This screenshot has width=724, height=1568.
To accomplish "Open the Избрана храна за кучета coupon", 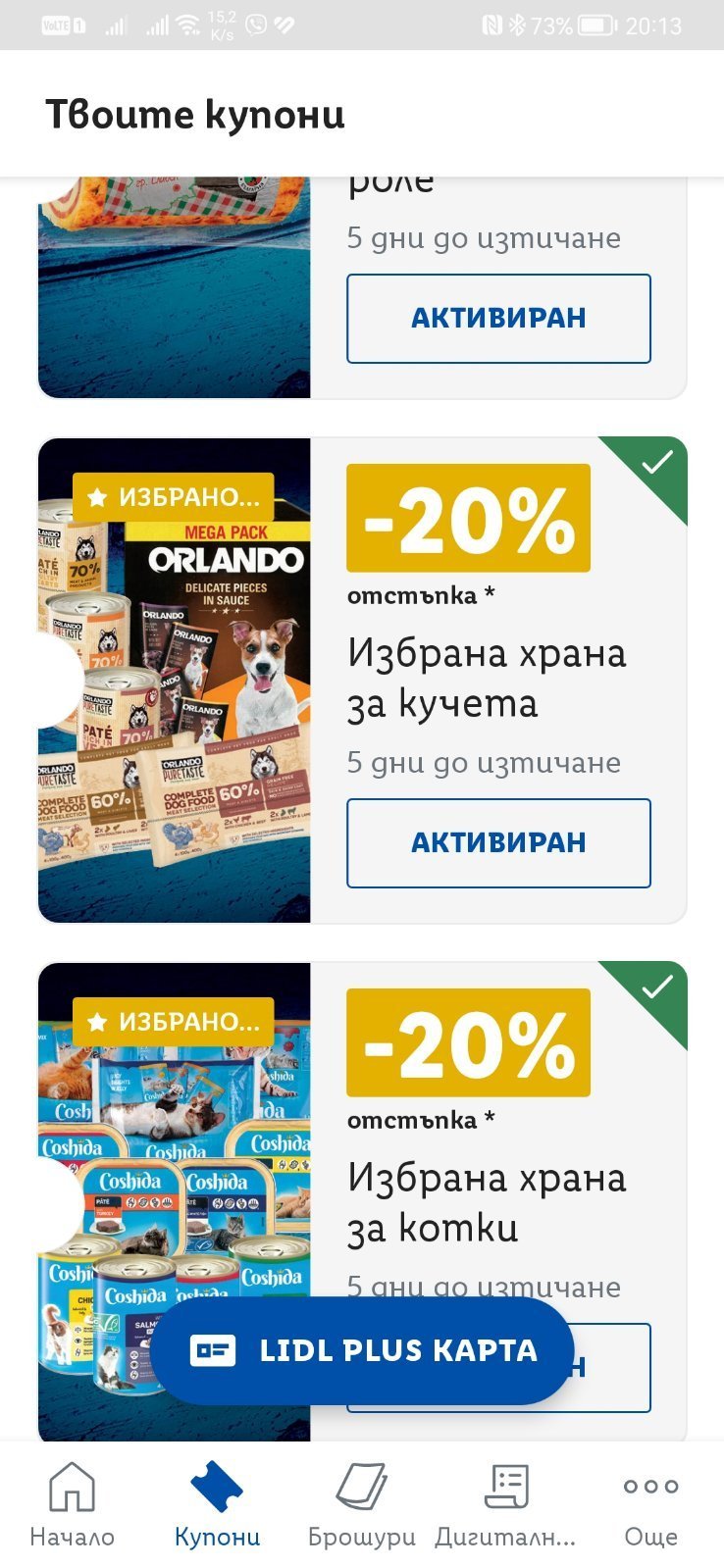I will tap(487, 678).
